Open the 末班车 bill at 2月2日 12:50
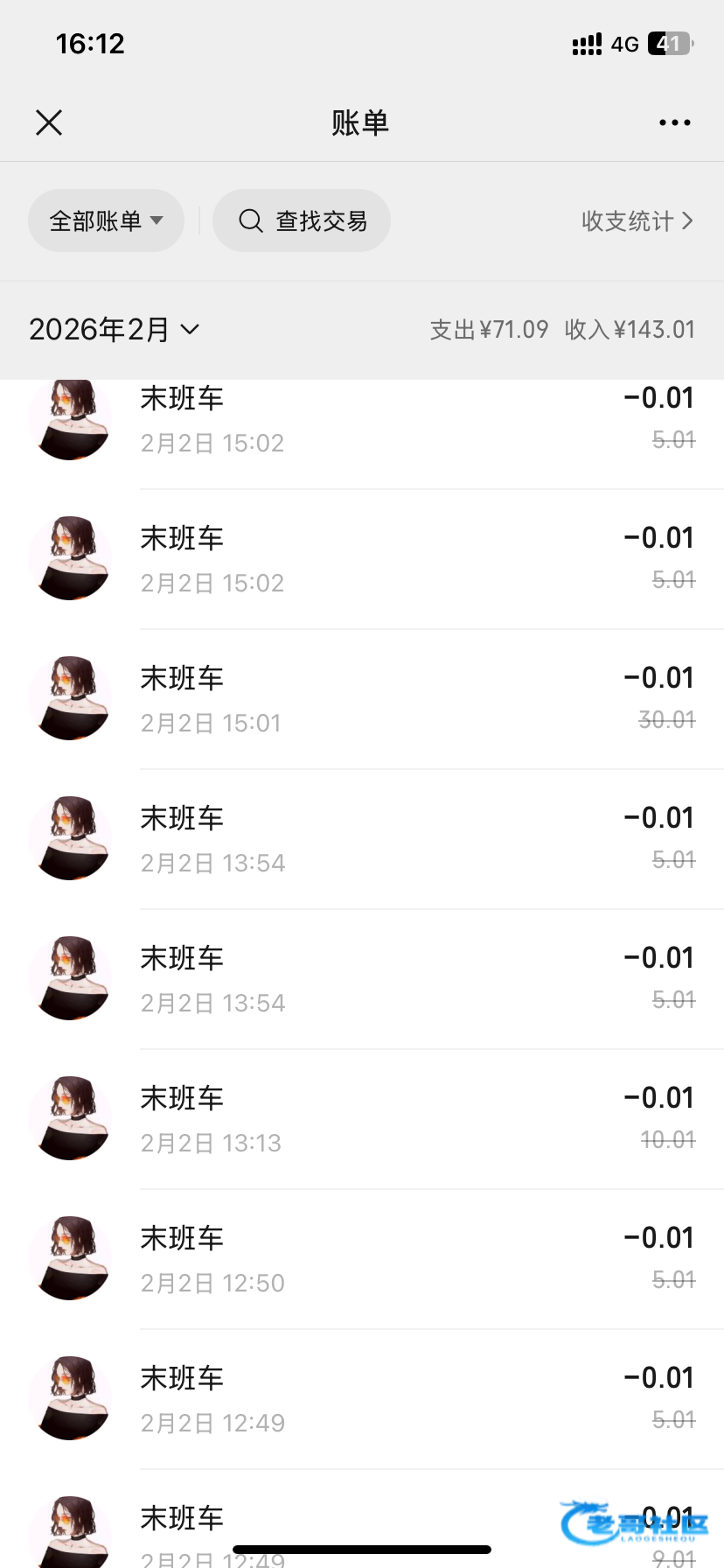 point(362,1259)
